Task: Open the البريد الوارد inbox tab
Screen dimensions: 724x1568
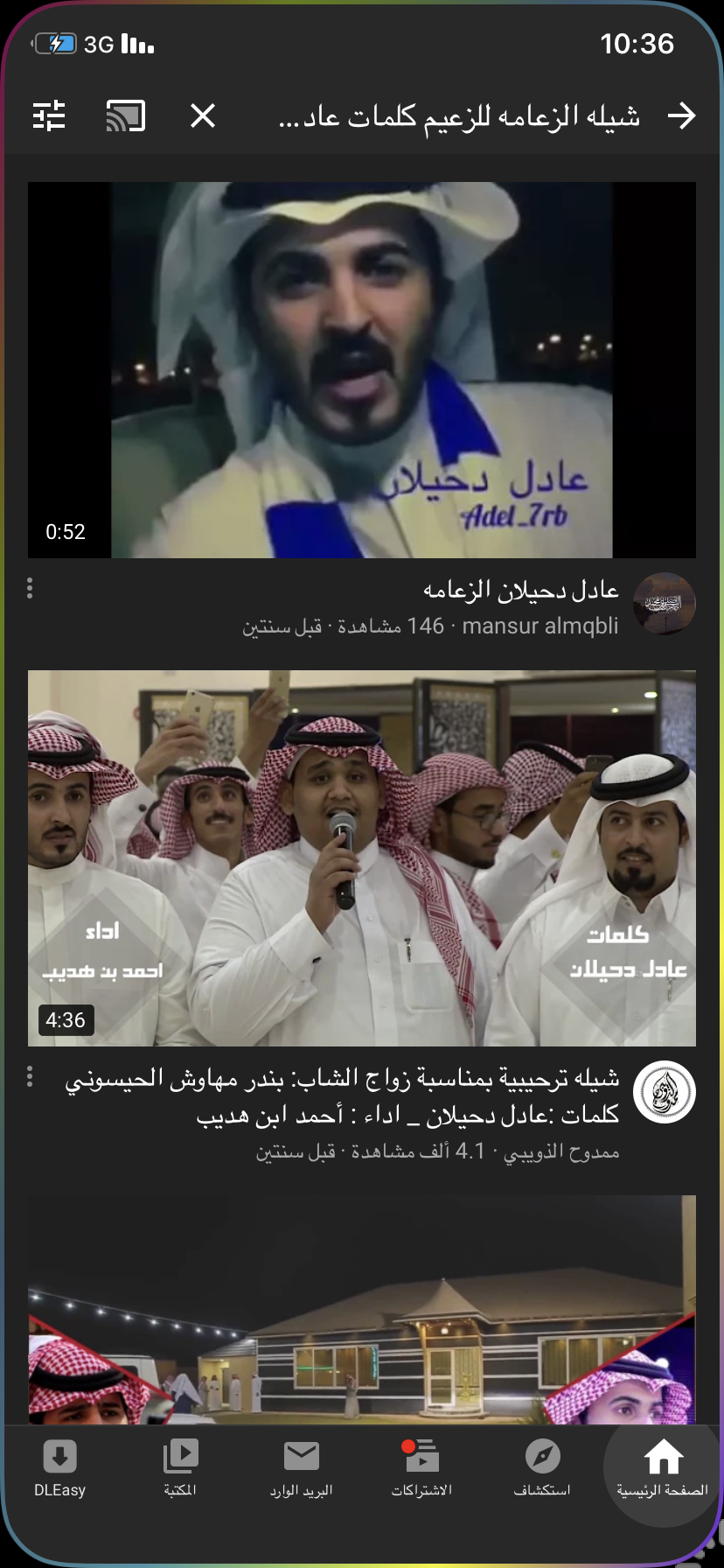Action: pos(302,1468)
